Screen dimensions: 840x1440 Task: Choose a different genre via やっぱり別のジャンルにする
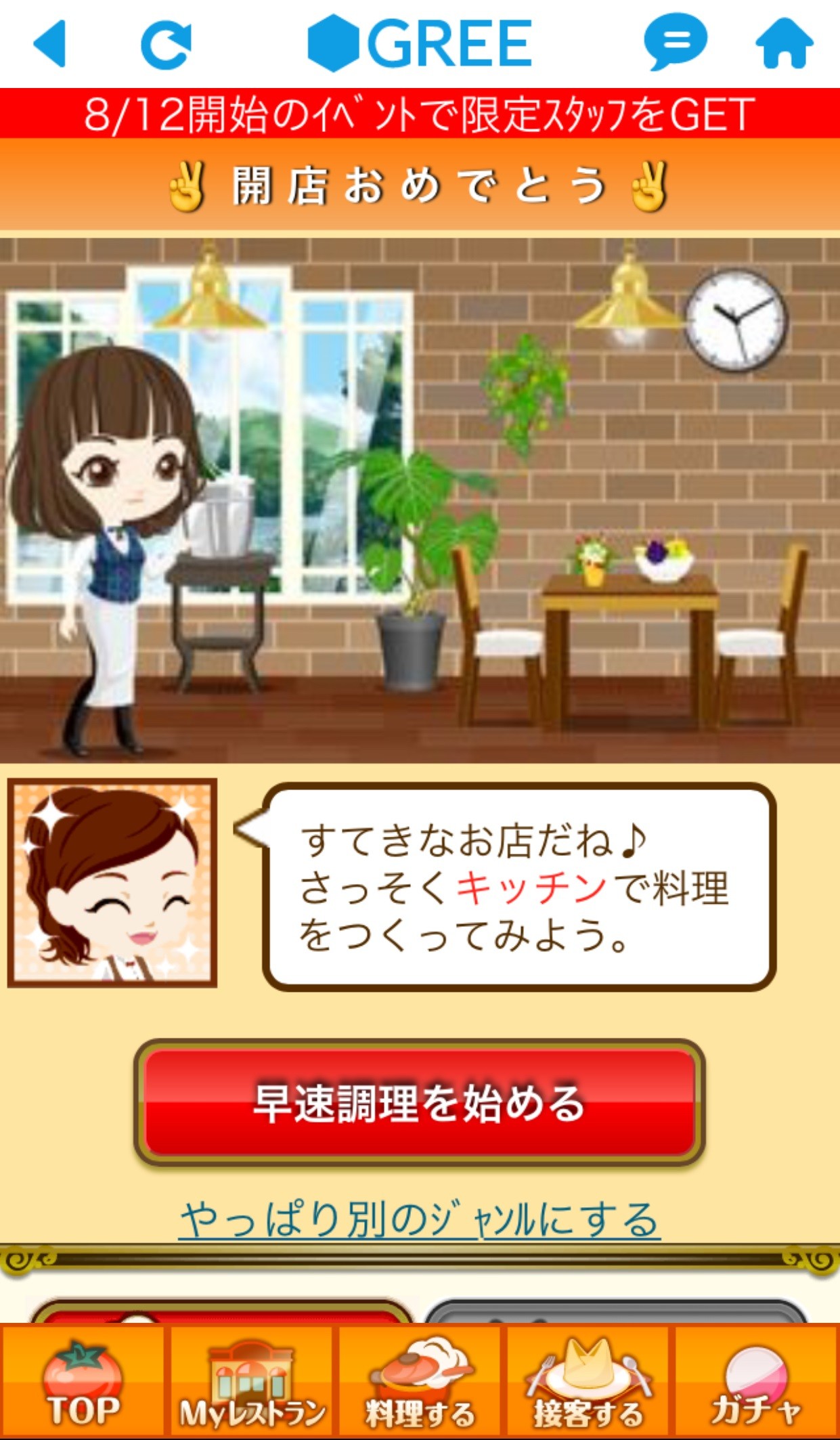[x=420, y=1220]
